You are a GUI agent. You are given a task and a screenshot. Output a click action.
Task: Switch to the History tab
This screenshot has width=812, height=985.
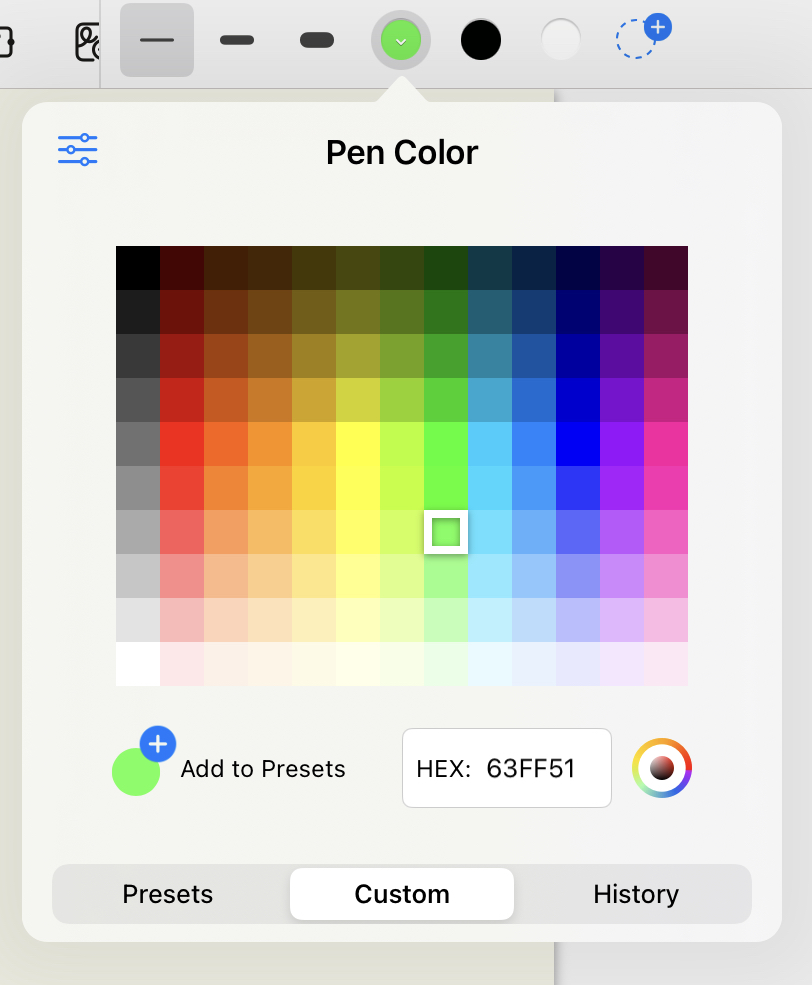(x=636, y=894)
